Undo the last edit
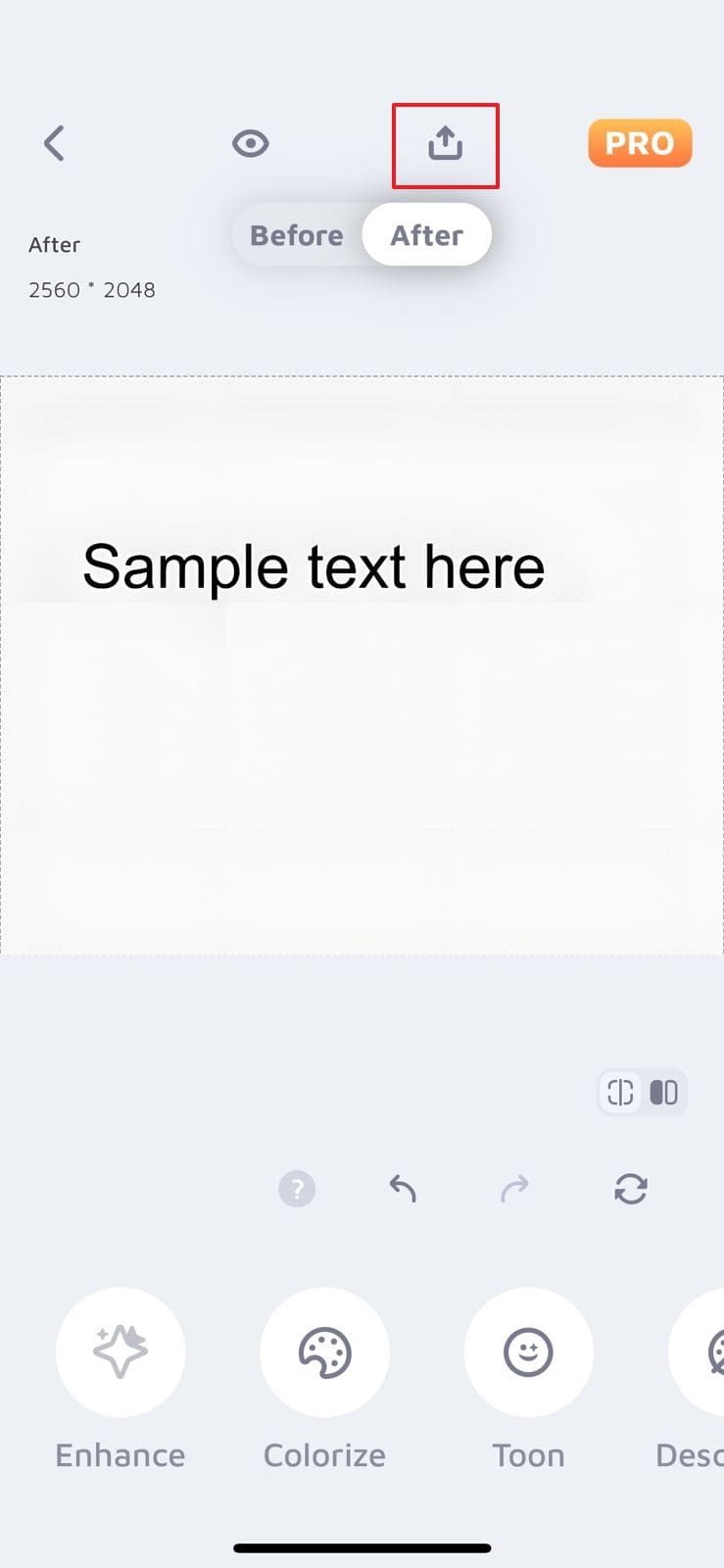 coord(403,1189)
